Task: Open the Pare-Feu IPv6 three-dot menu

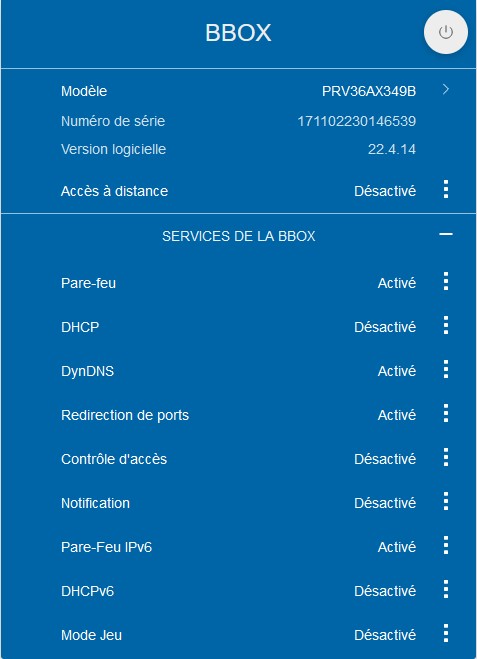Action: click(445, 546)
